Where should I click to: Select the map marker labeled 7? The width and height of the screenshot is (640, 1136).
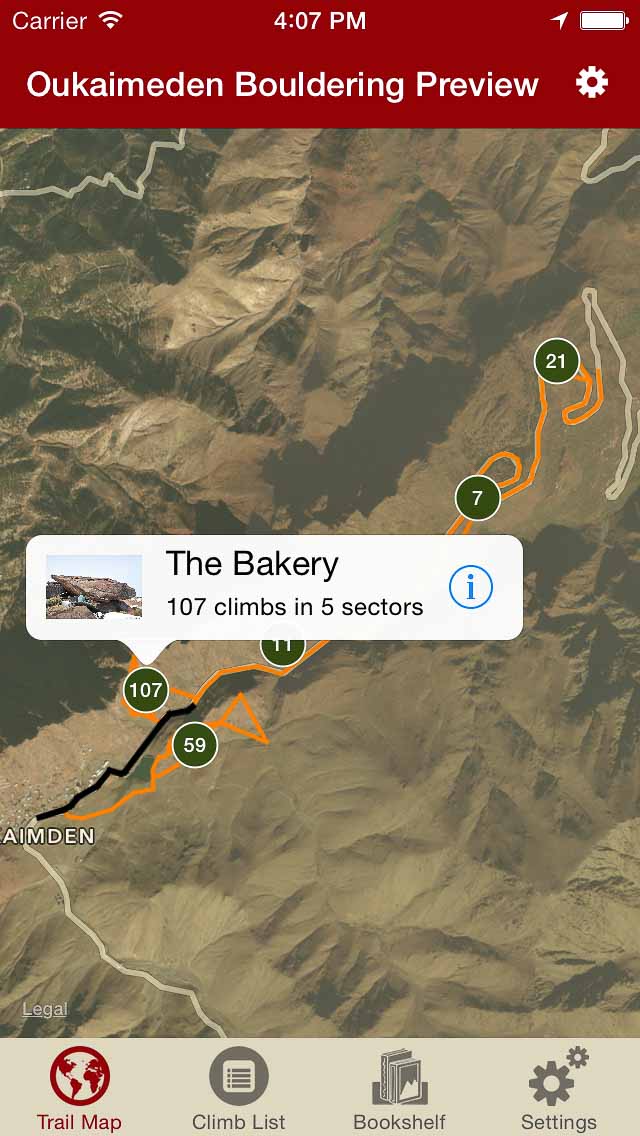pos(477,498)
